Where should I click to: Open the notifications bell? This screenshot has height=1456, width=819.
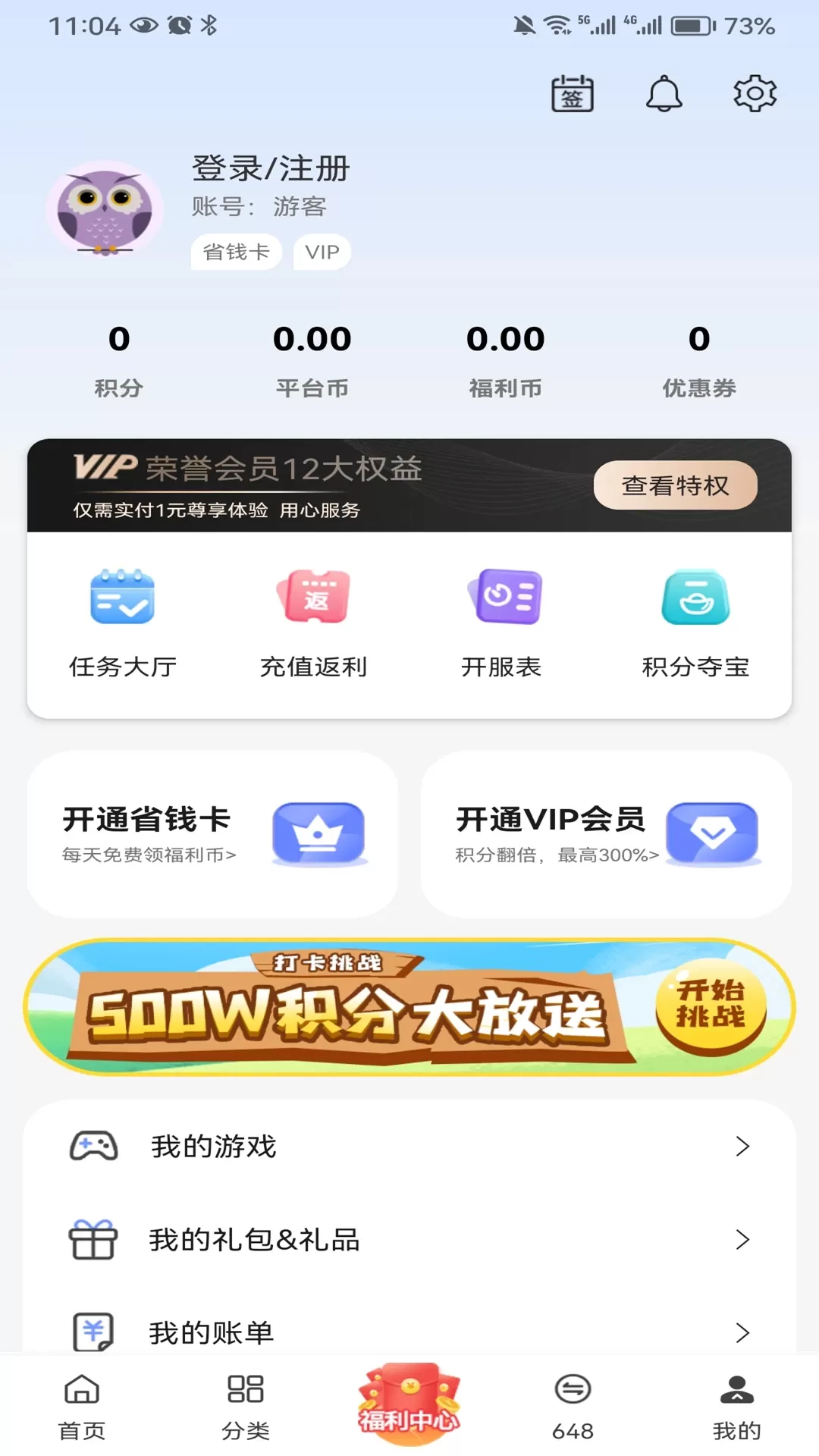click(x=664, y=93)
